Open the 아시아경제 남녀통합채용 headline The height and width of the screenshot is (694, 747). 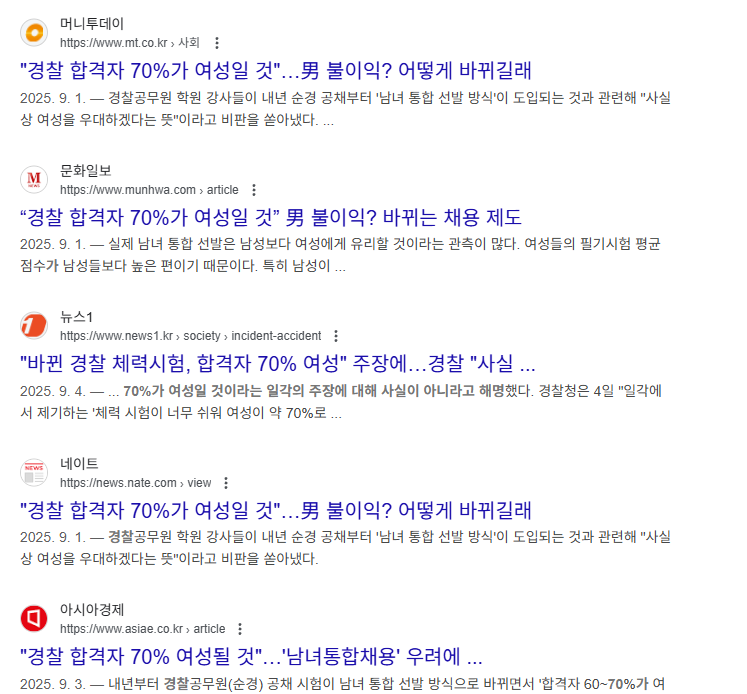point(251,657)
